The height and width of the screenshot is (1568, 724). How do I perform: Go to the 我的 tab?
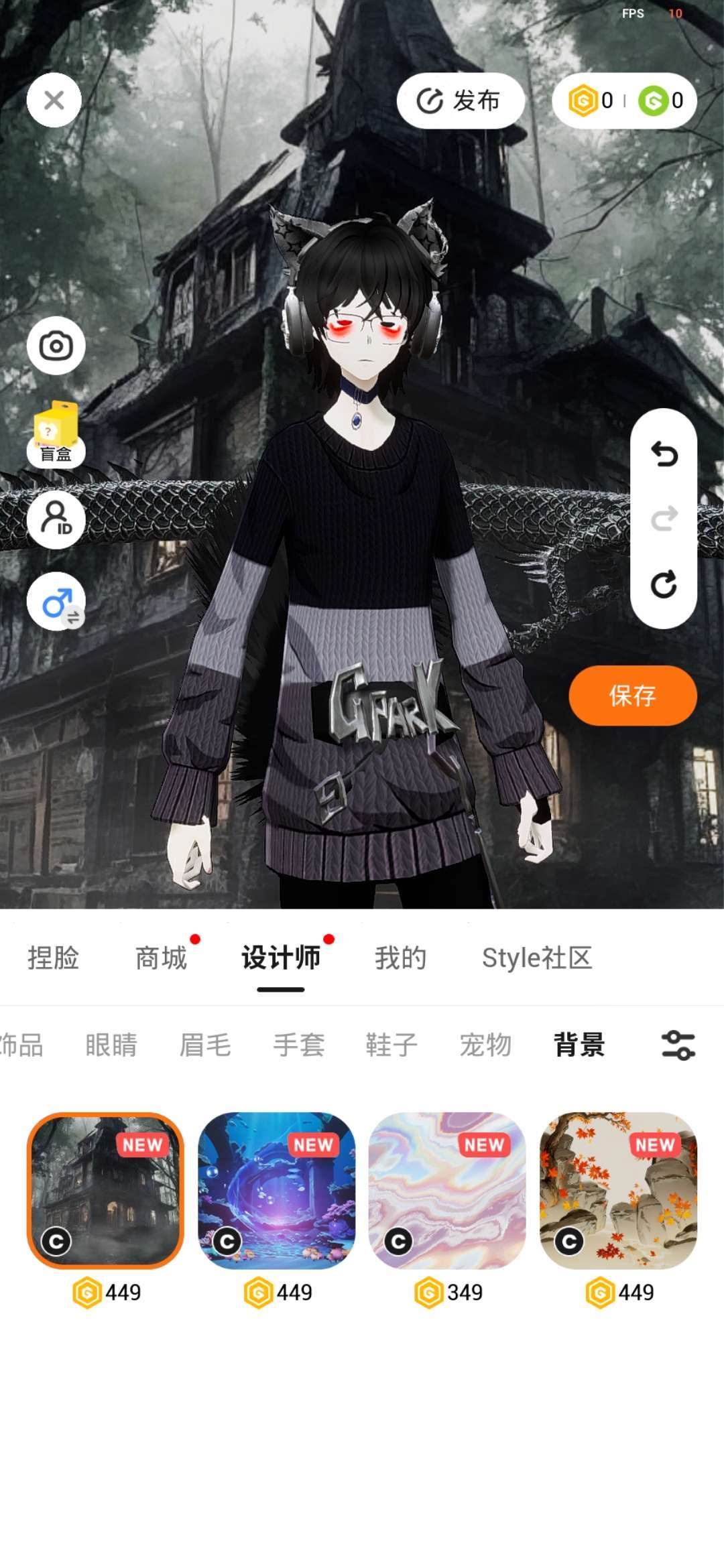[x=400, y=958]
